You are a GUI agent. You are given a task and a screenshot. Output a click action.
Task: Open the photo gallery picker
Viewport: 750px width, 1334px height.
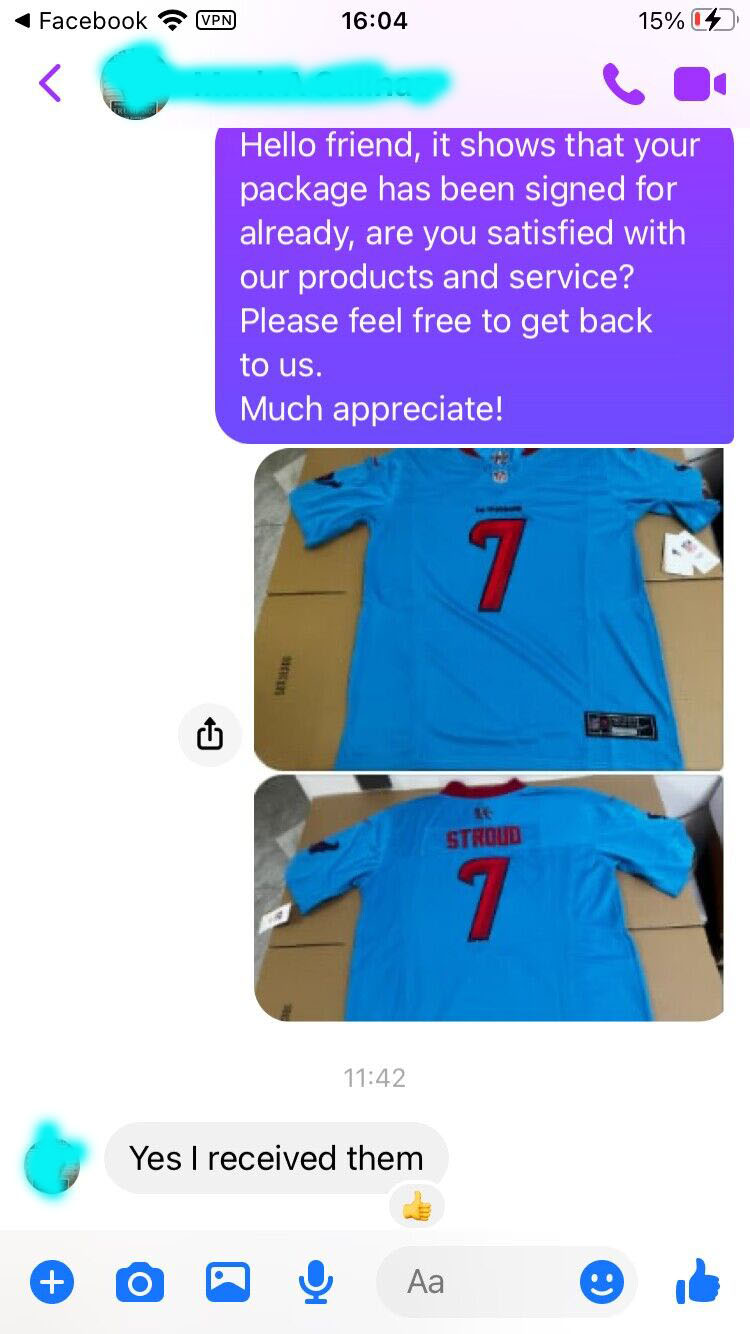click(228, 1281)
